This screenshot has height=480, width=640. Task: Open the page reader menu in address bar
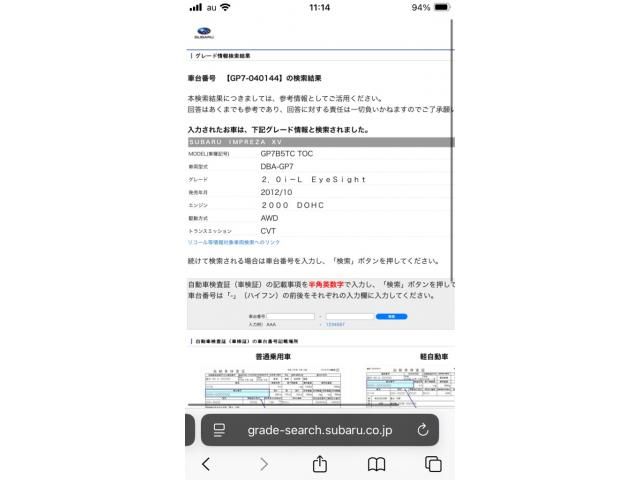tap(219, 430)
